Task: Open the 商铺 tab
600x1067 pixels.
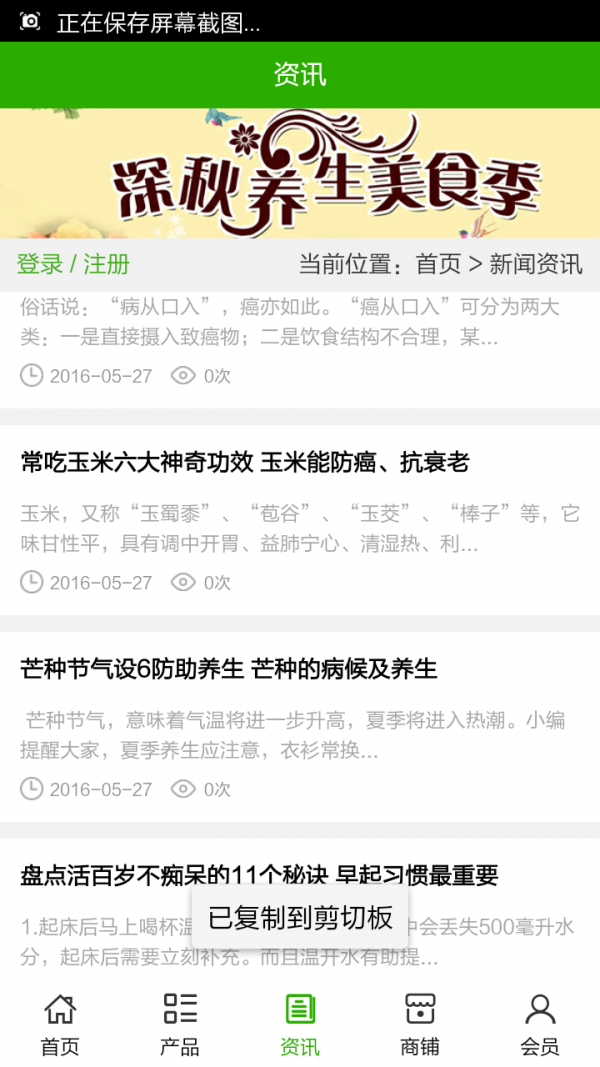Action: click(x=420, y=1023)
